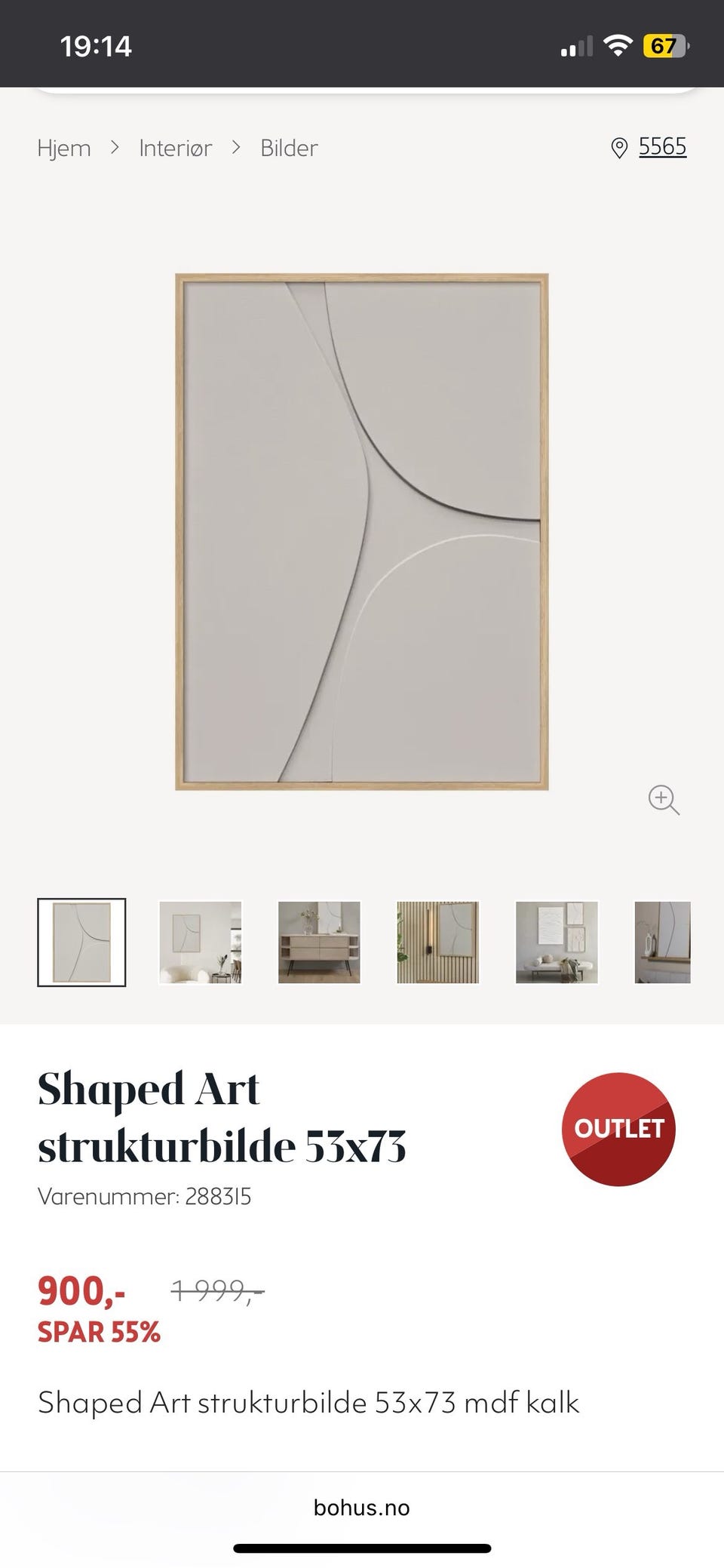
Task: Tap the Wi-Fi indicator in status bar
Action: [617, 44]
